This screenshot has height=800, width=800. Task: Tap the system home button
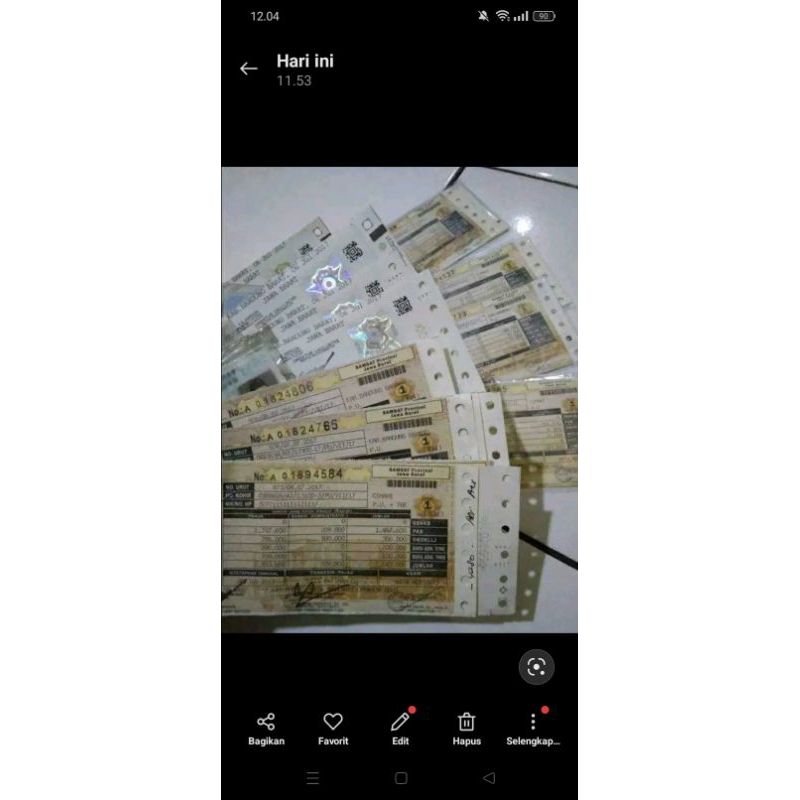pos(401,778)
